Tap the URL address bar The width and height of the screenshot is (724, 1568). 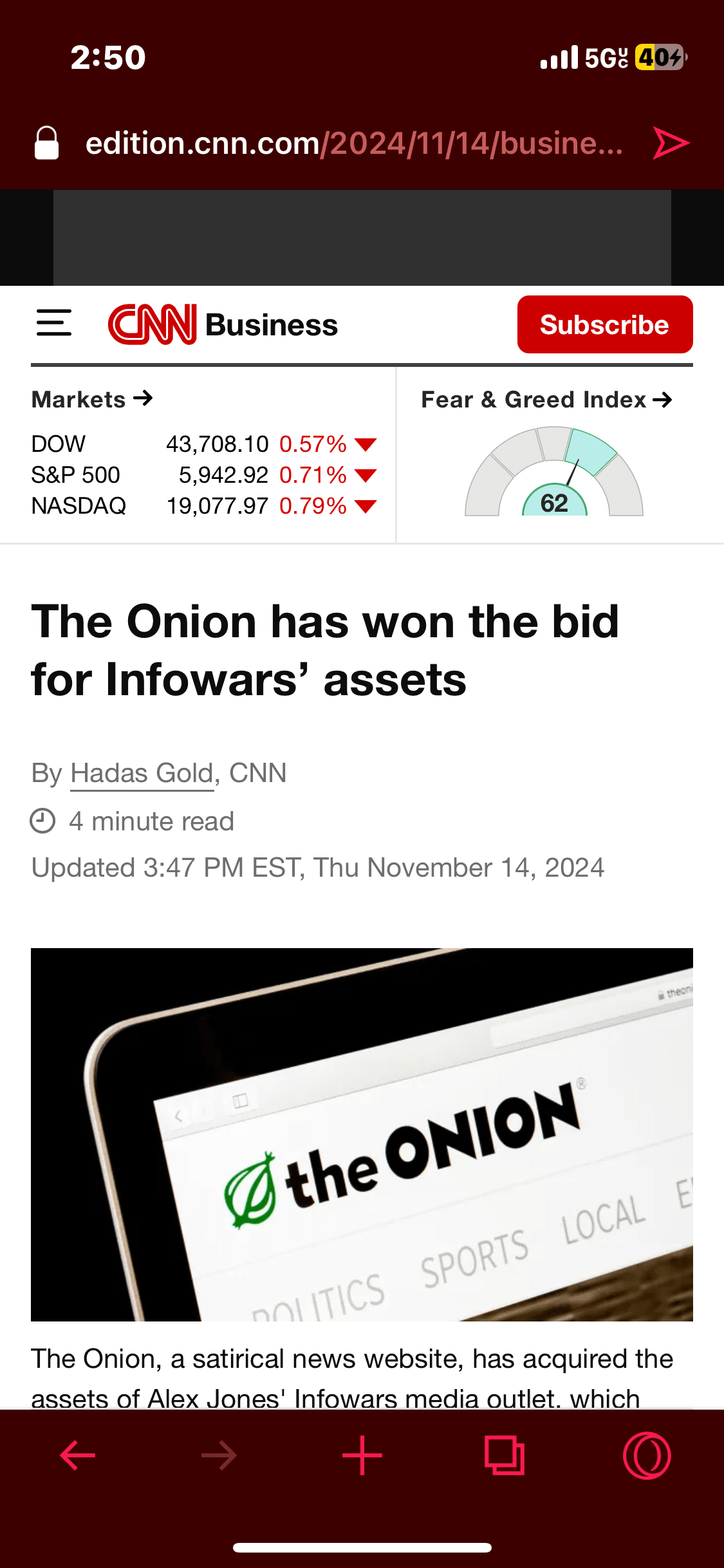pos(354,143)
